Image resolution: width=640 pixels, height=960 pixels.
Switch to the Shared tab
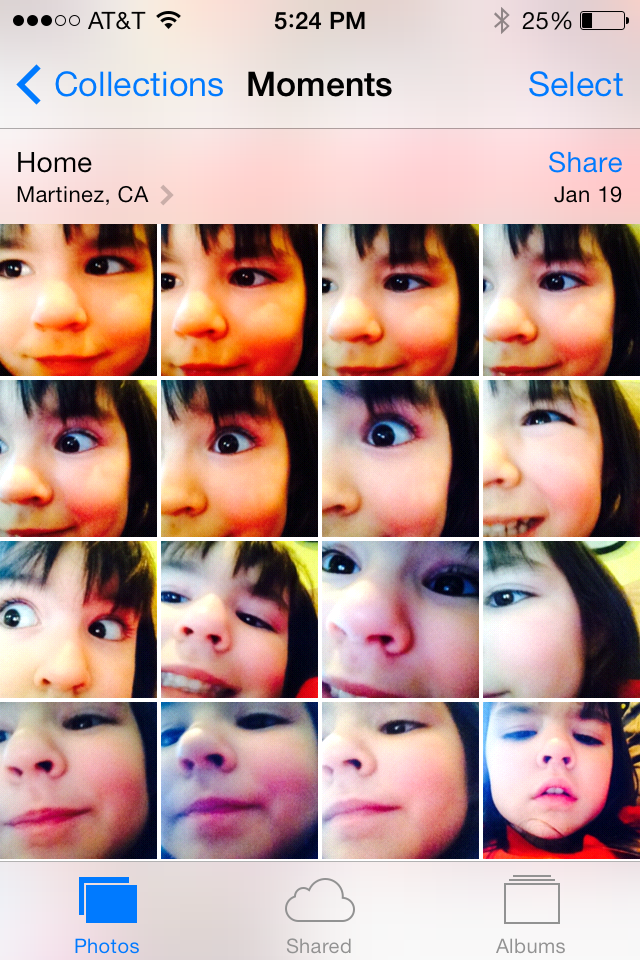[319, 915]
